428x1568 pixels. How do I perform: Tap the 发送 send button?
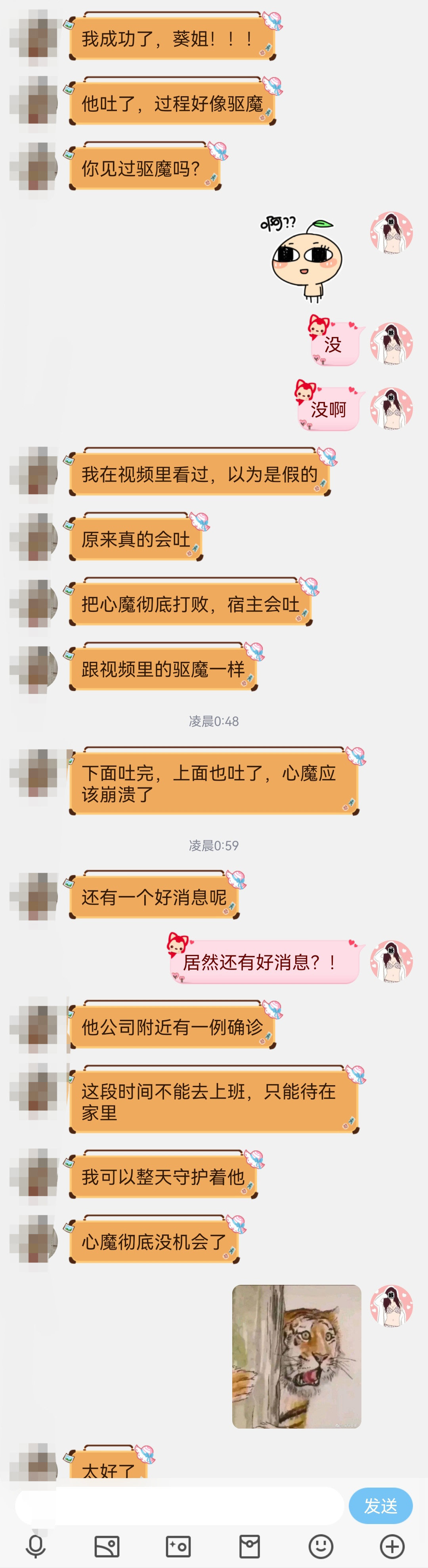380,1505
